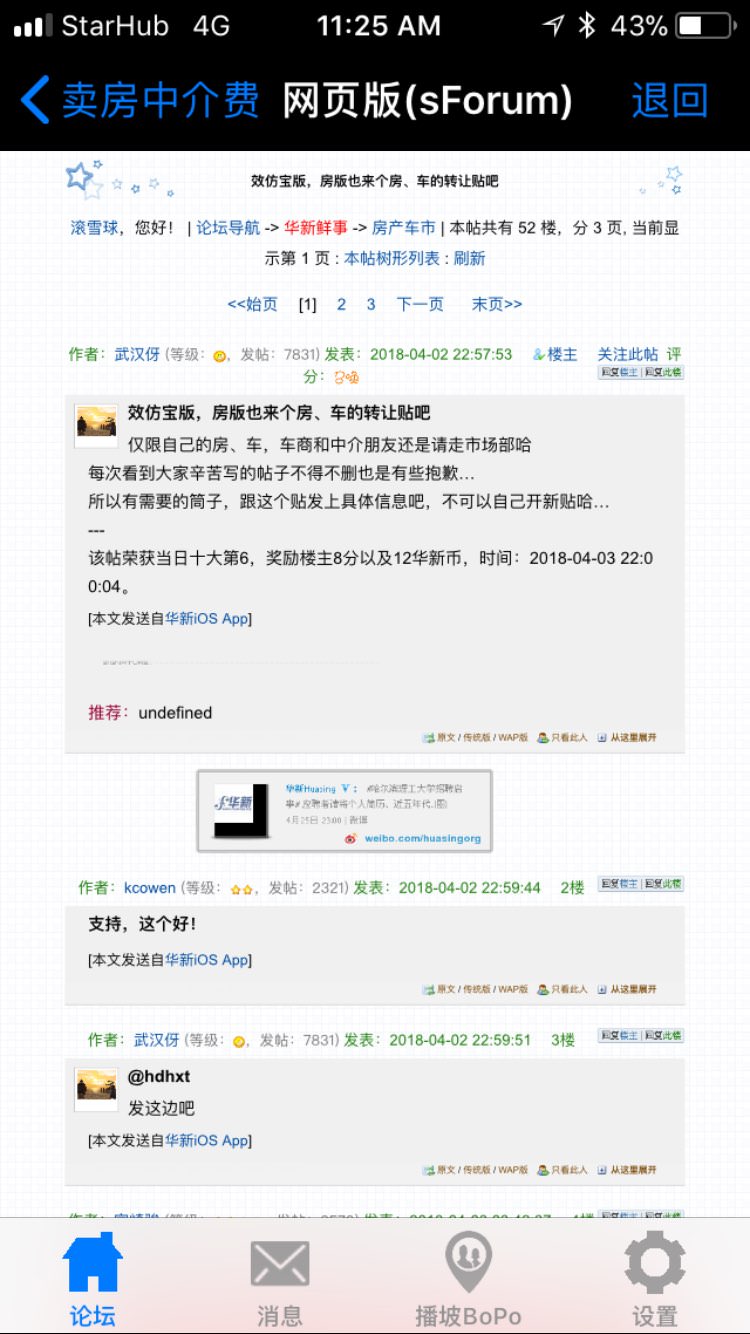Screen dimensions: 750x1334
Task: Jump to 末页>> last page
Action: (497, 304)
